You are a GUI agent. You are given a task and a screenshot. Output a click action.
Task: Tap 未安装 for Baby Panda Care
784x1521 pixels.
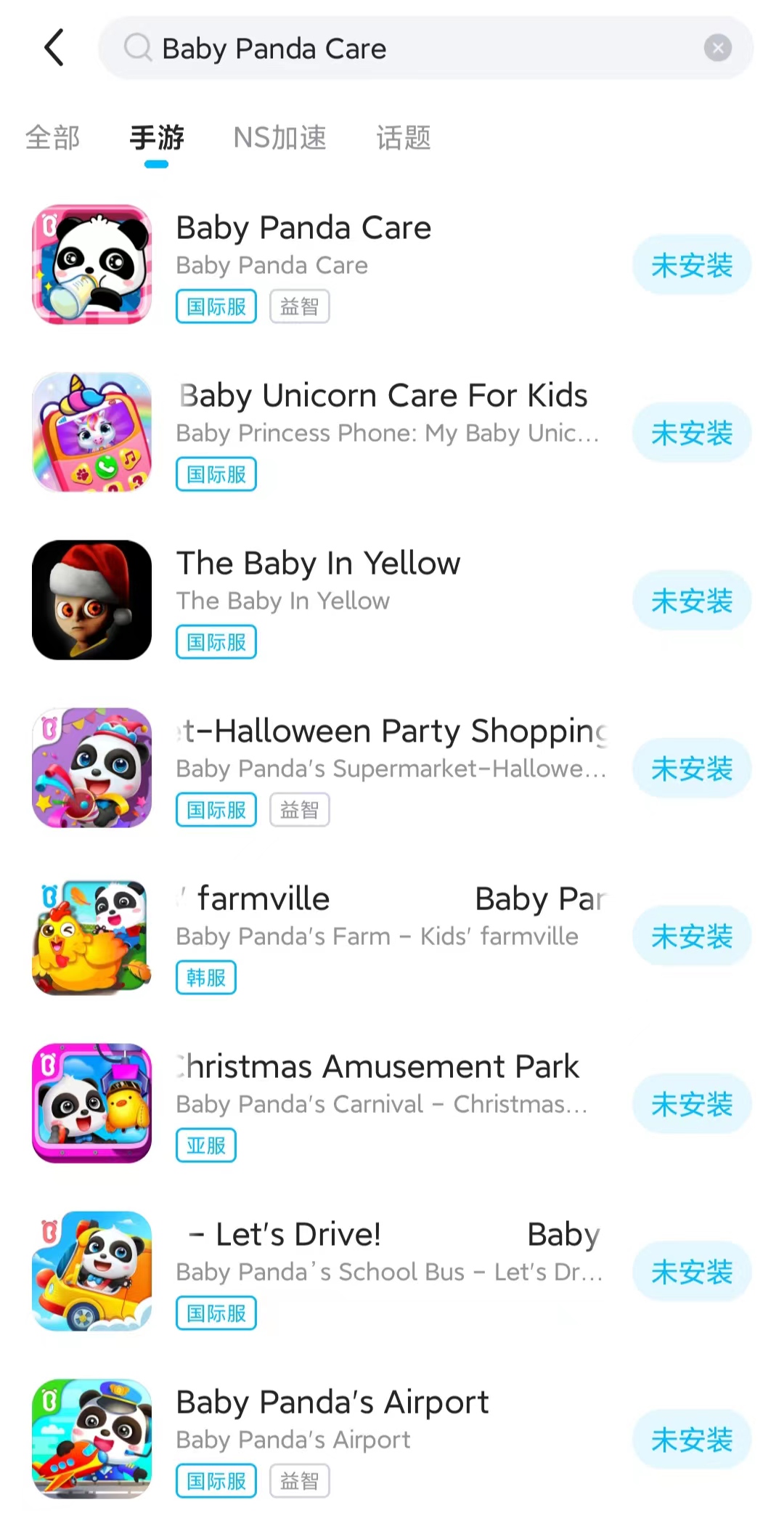tap(691, 265)
